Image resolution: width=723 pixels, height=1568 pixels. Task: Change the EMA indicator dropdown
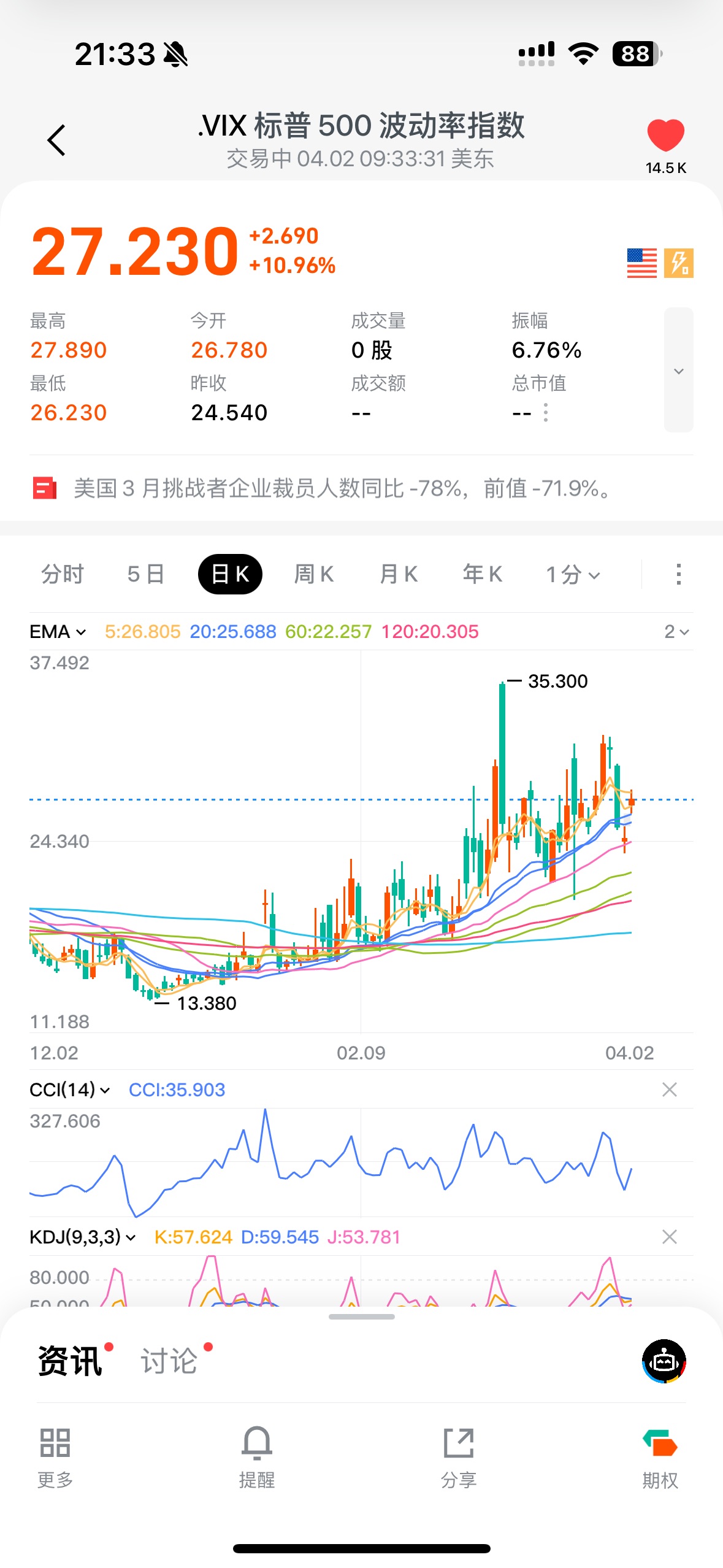[58, 631]
